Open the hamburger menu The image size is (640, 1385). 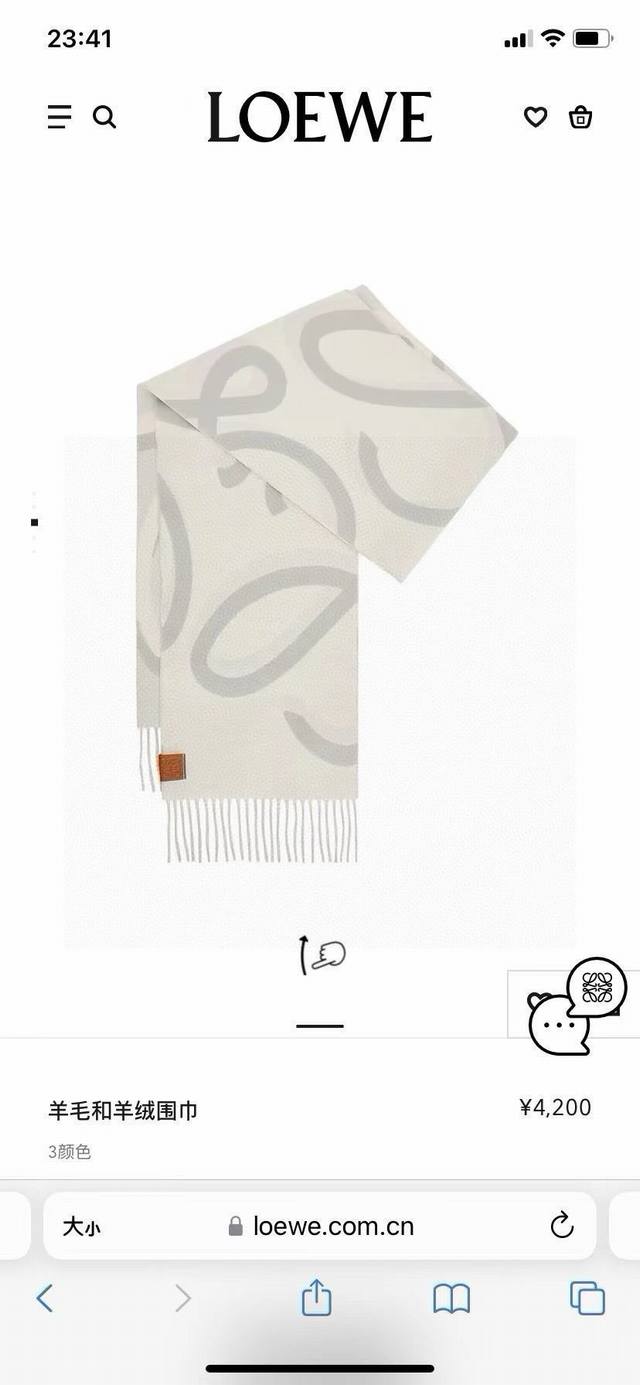[x=59, y=117]
